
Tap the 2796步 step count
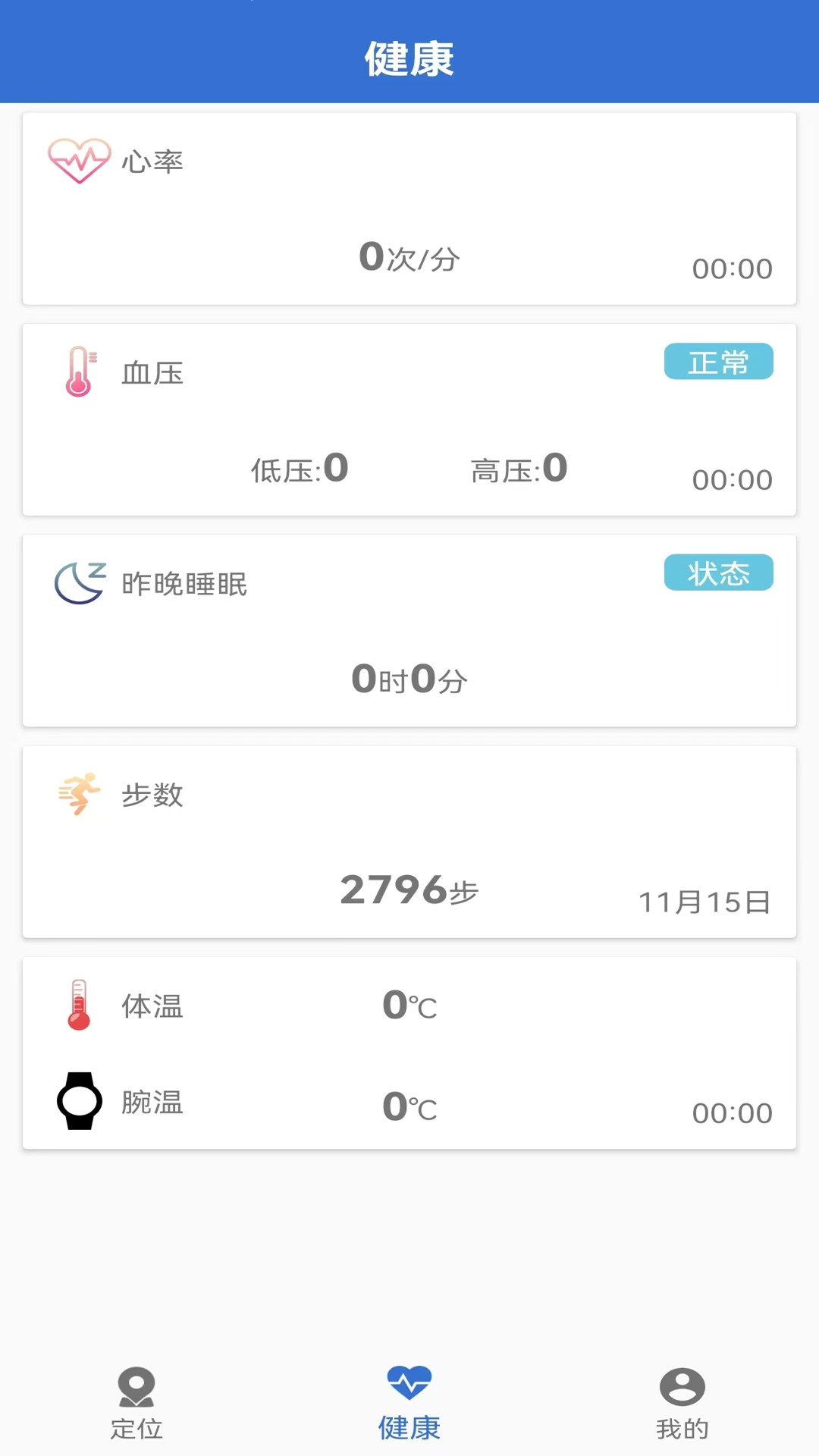click(409, 889)
